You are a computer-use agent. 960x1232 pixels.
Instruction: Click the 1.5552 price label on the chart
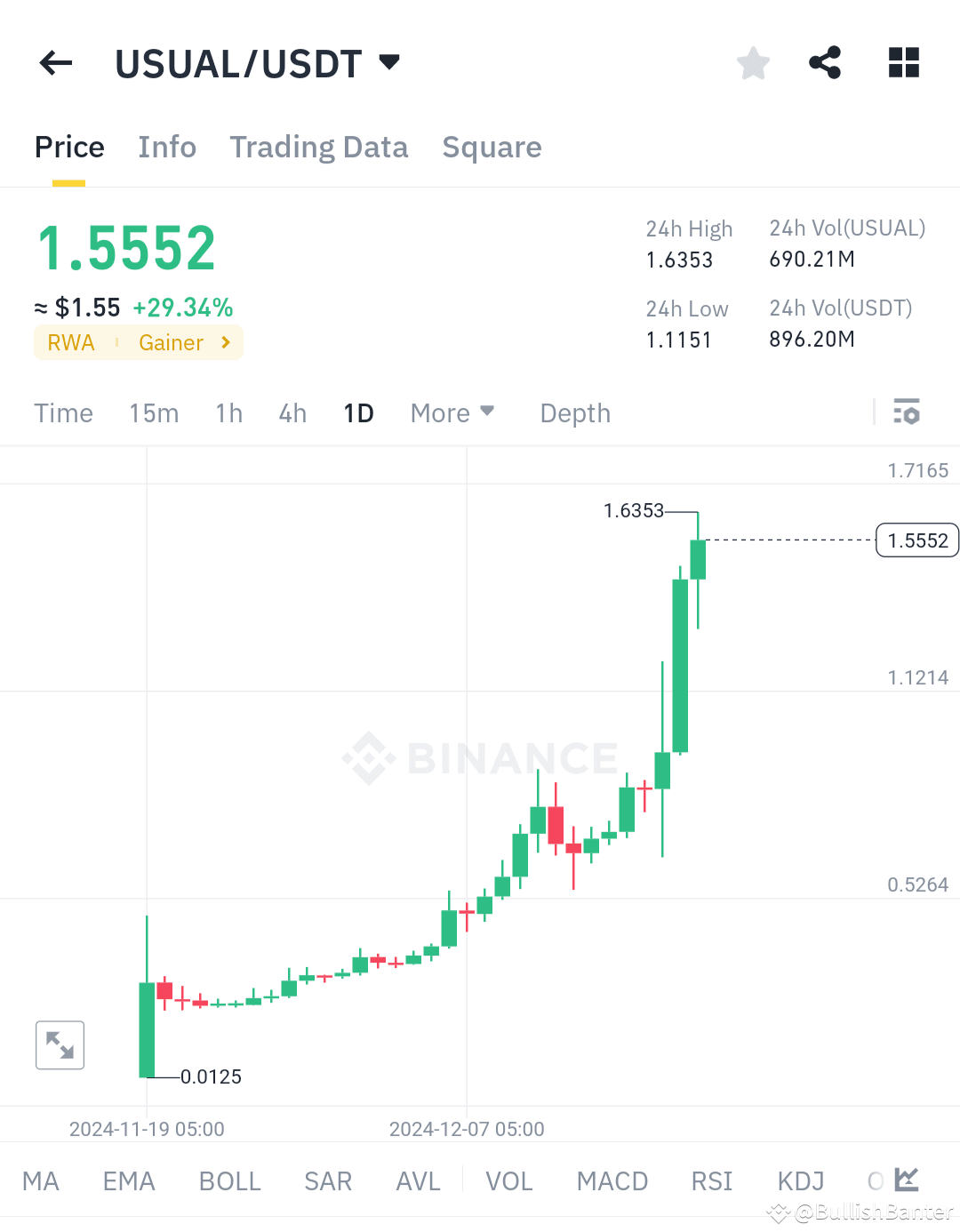click(x=916, y=540)
